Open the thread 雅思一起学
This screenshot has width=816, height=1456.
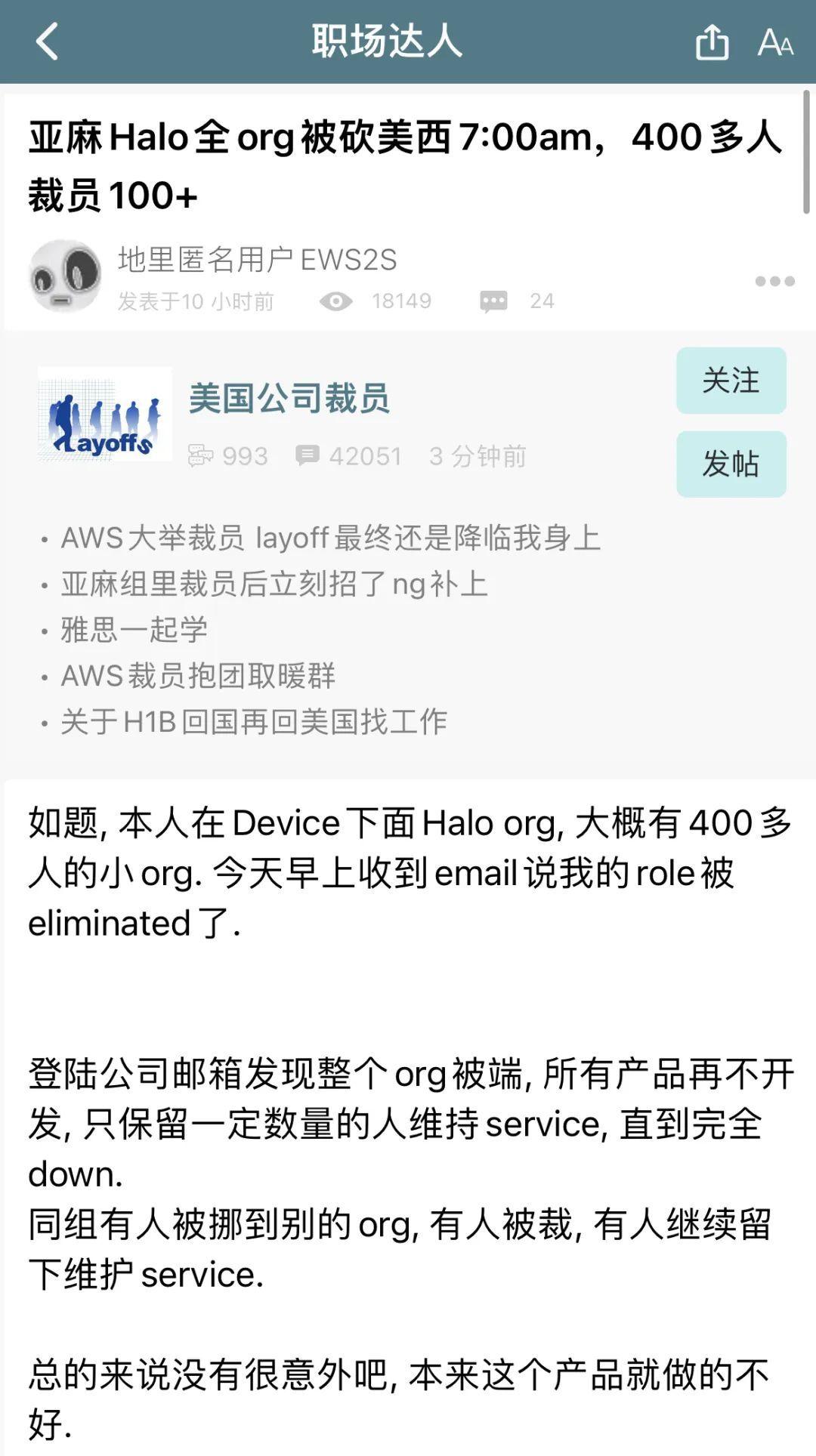pyautogui.click(x=134, y=630)
